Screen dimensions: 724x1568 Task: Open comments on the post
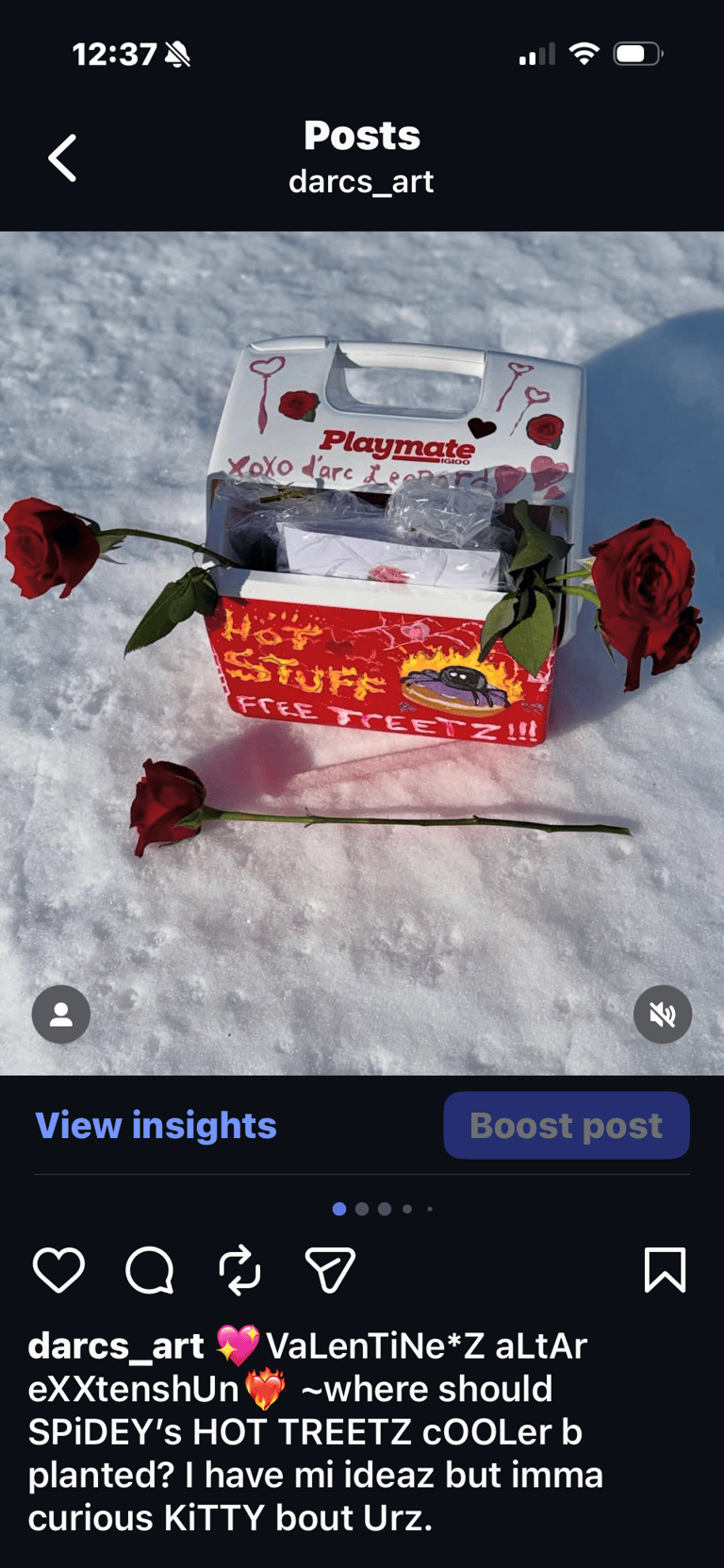[150, 1269]
